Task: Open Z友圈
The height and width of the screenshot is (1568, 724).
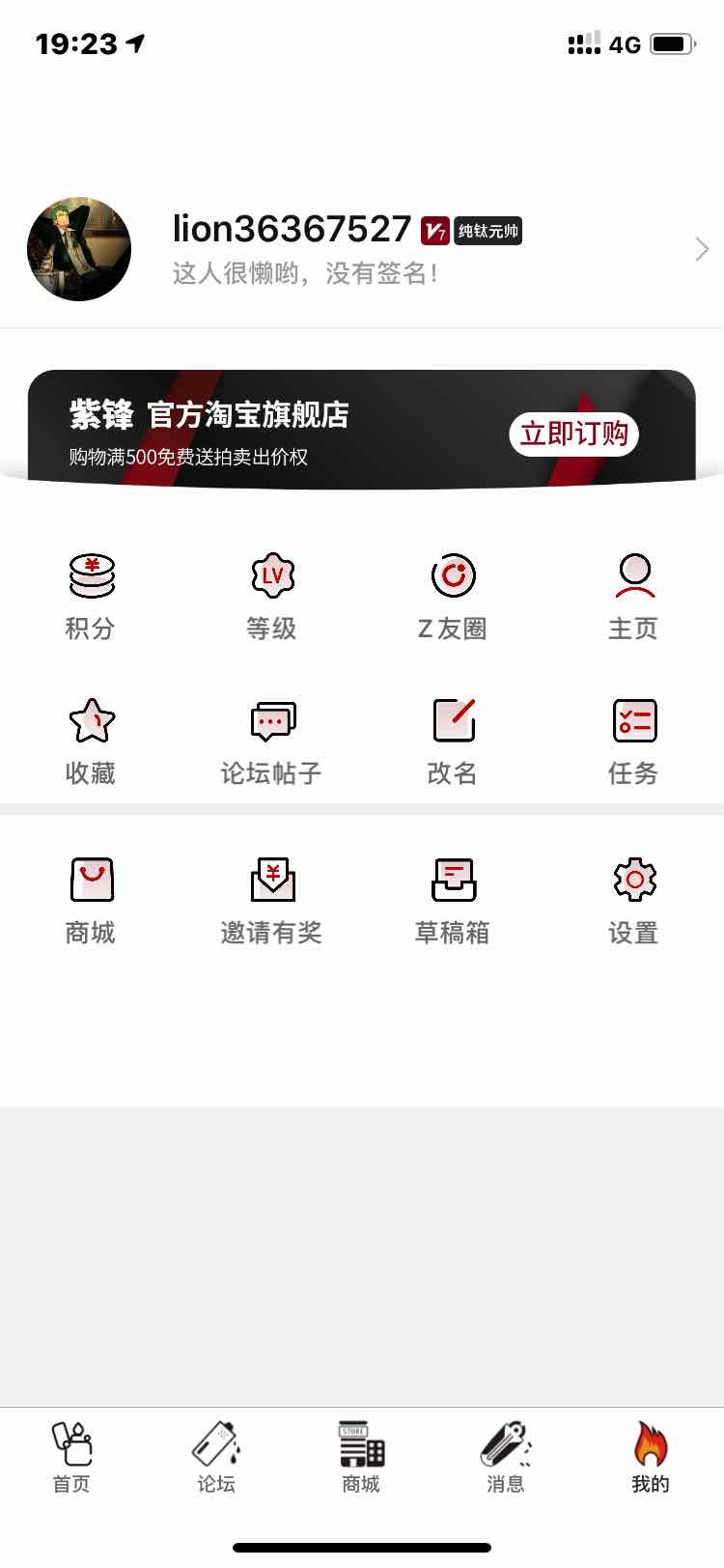Action: 453,597
